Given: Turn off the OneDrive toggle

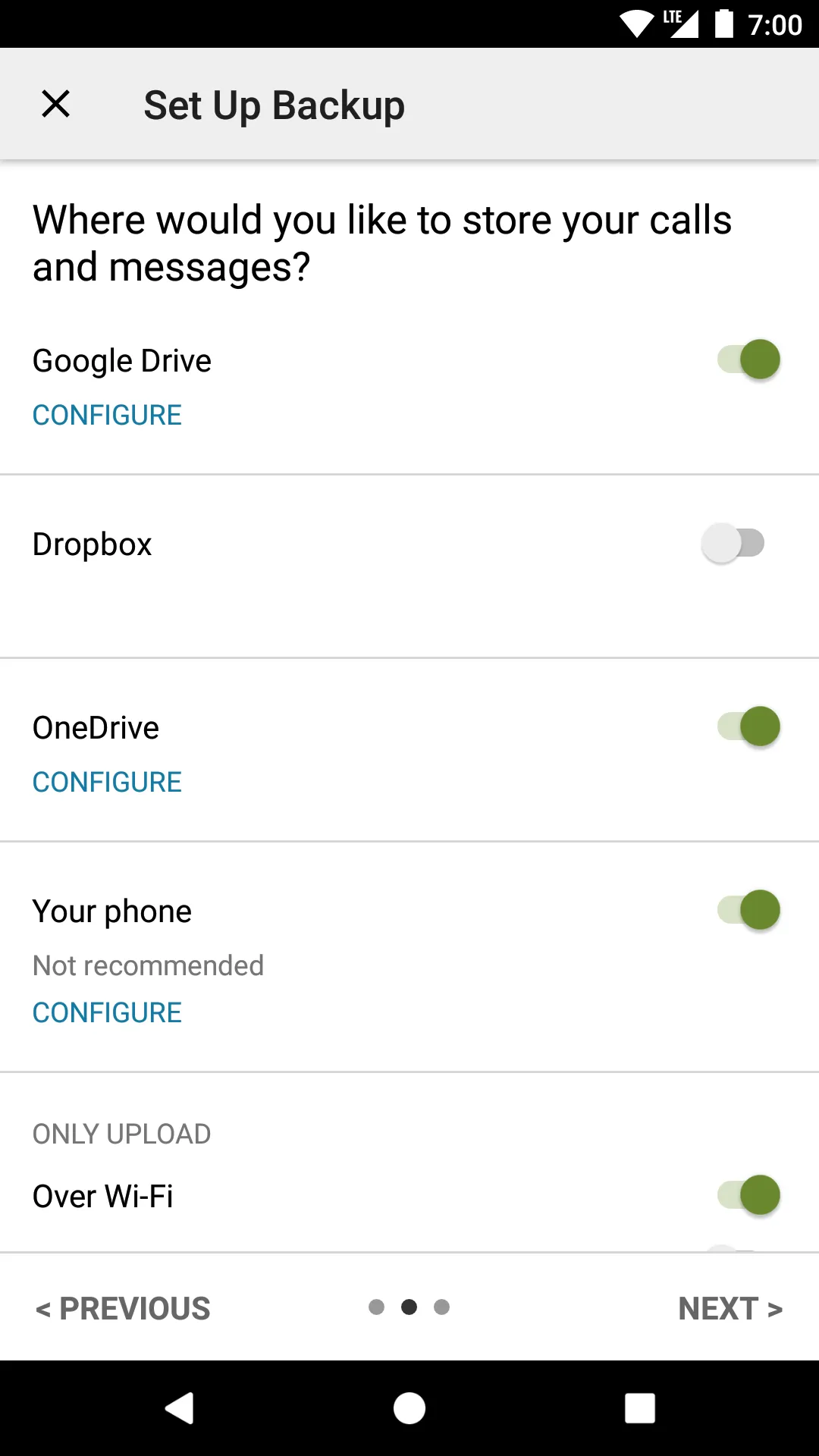Looking at the screenshot, I should (749, 726).
